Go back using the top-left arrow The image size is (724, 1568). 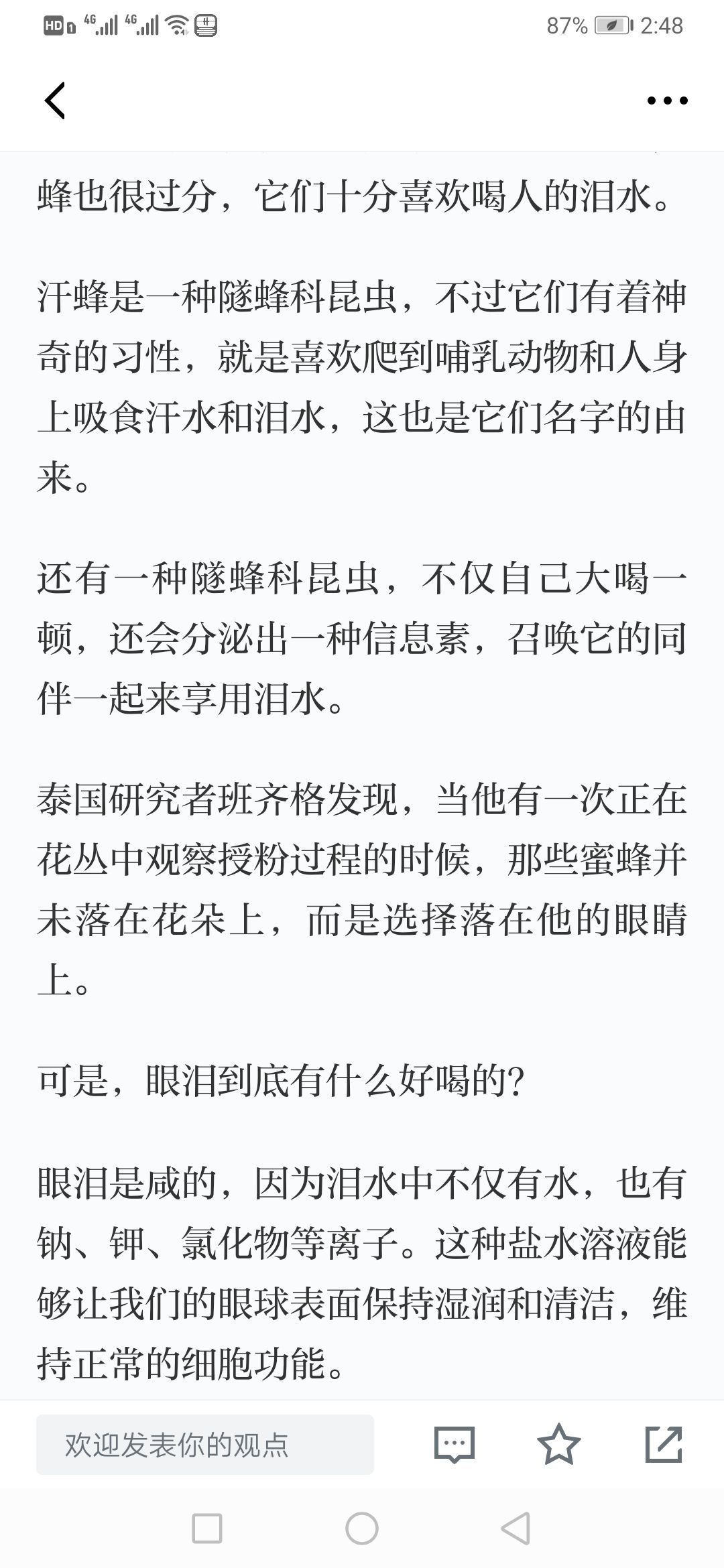point(55,101)
